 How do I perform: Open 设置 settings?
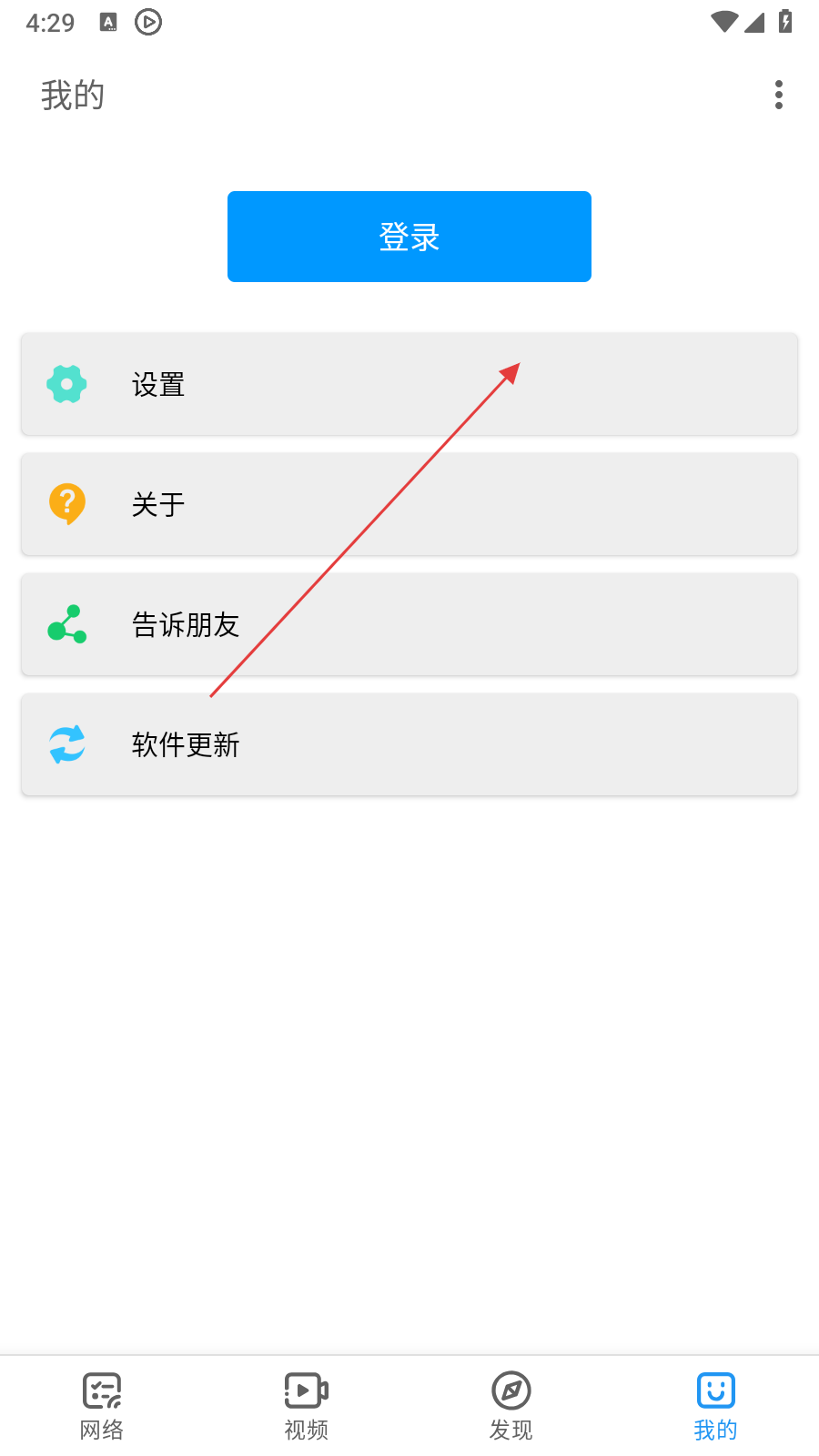(409, 384)
